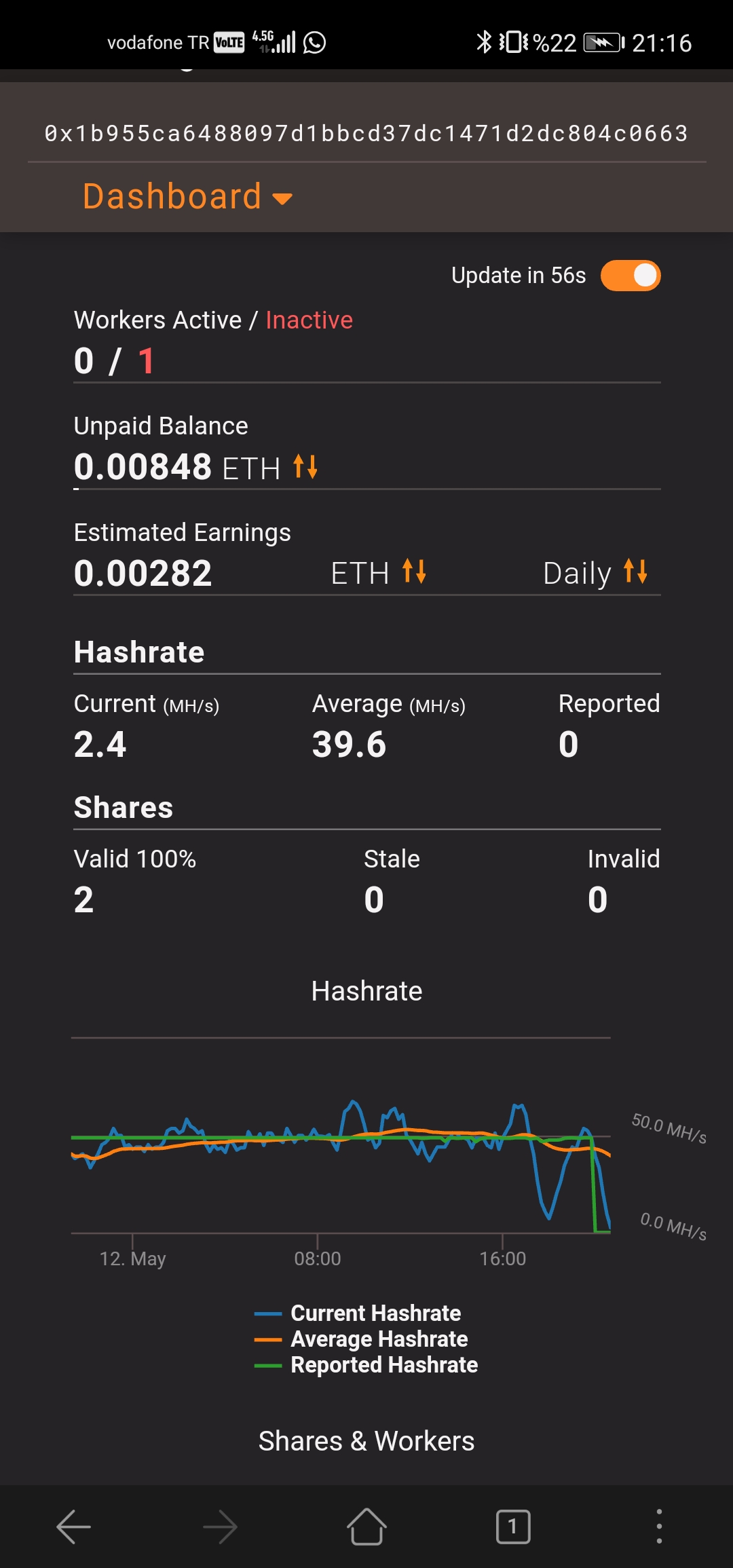The image size is (733, 1568).
Task: Open the browser overflow menu
Action: pos(659,1527)
